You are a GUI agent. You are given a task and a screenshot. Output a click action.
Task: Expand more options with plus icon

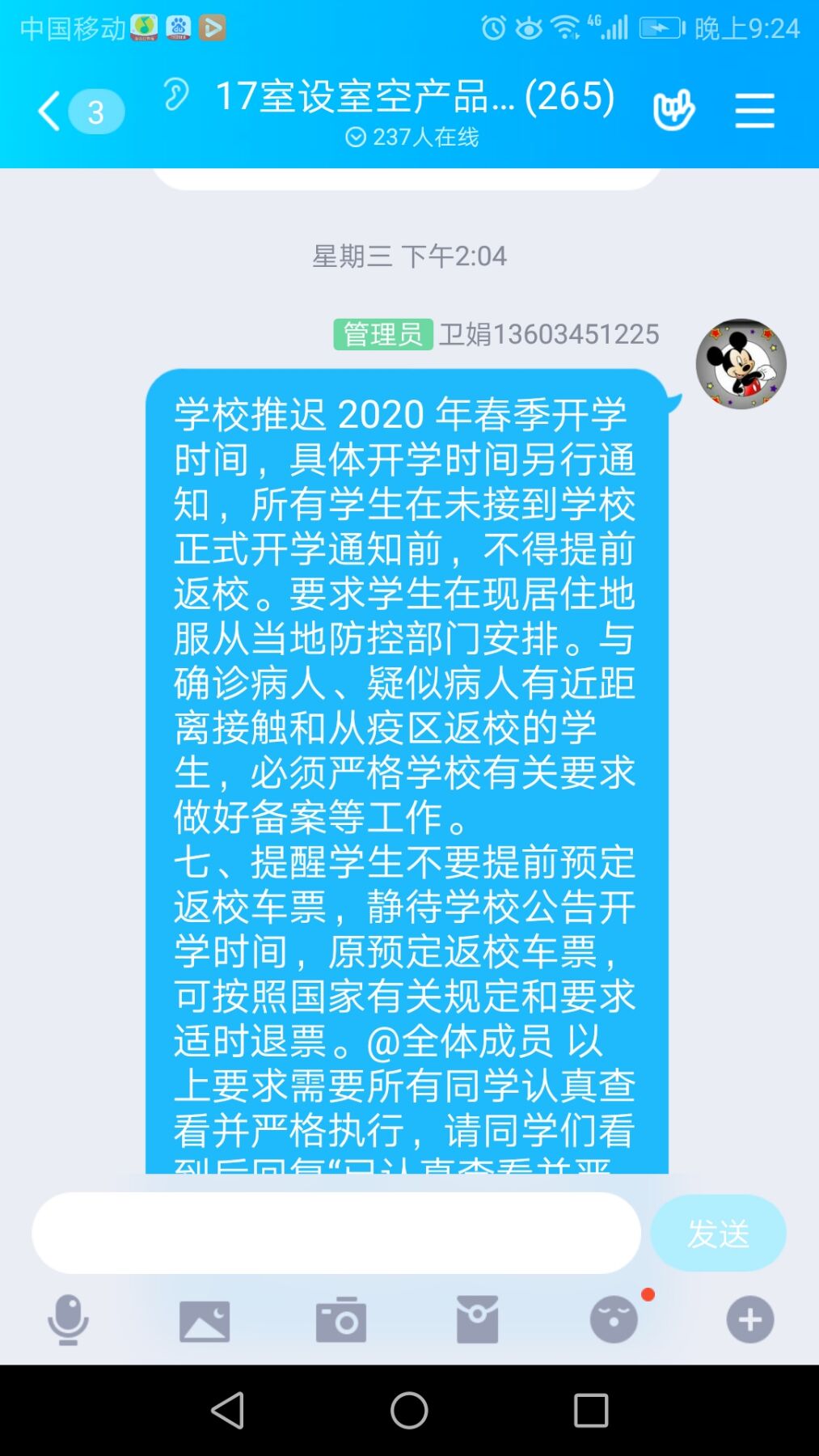pyautogui.click(x=750, y=1320)
